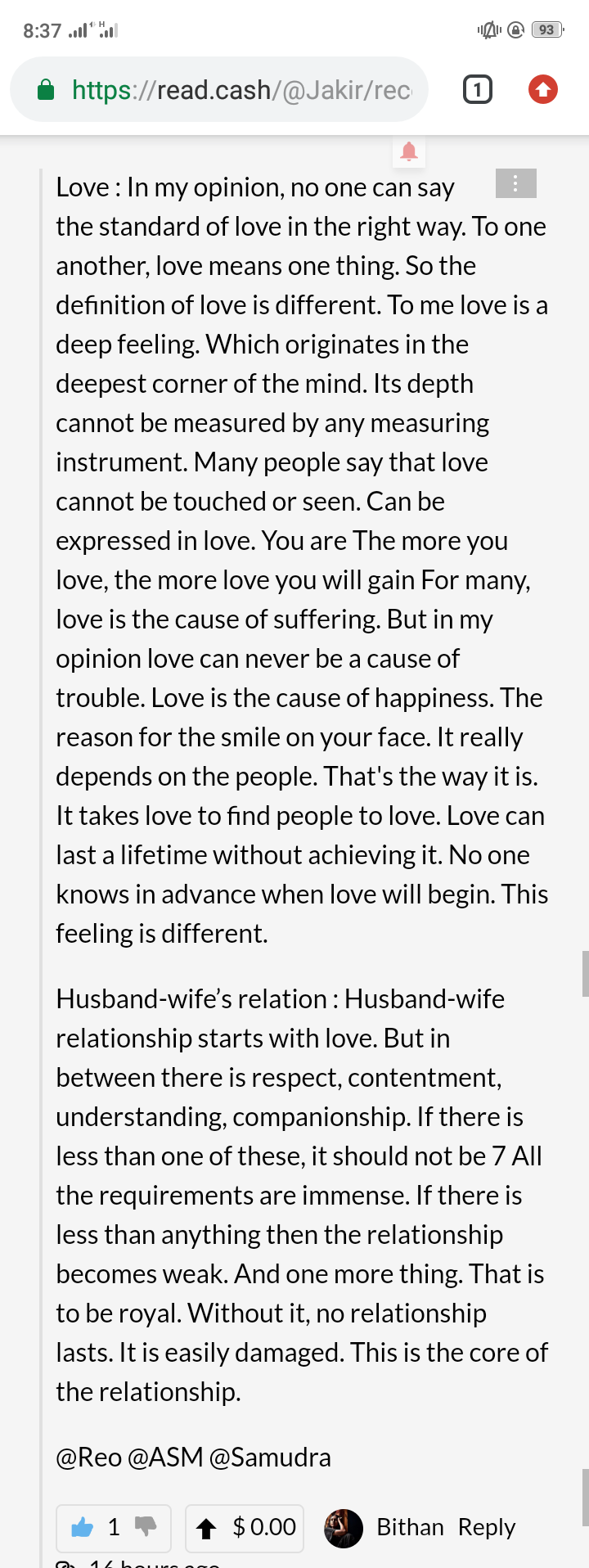Viewport: 589px width, 1568px height.
Task: Open the comment's three-dot options menu
Action: (515, 183)
